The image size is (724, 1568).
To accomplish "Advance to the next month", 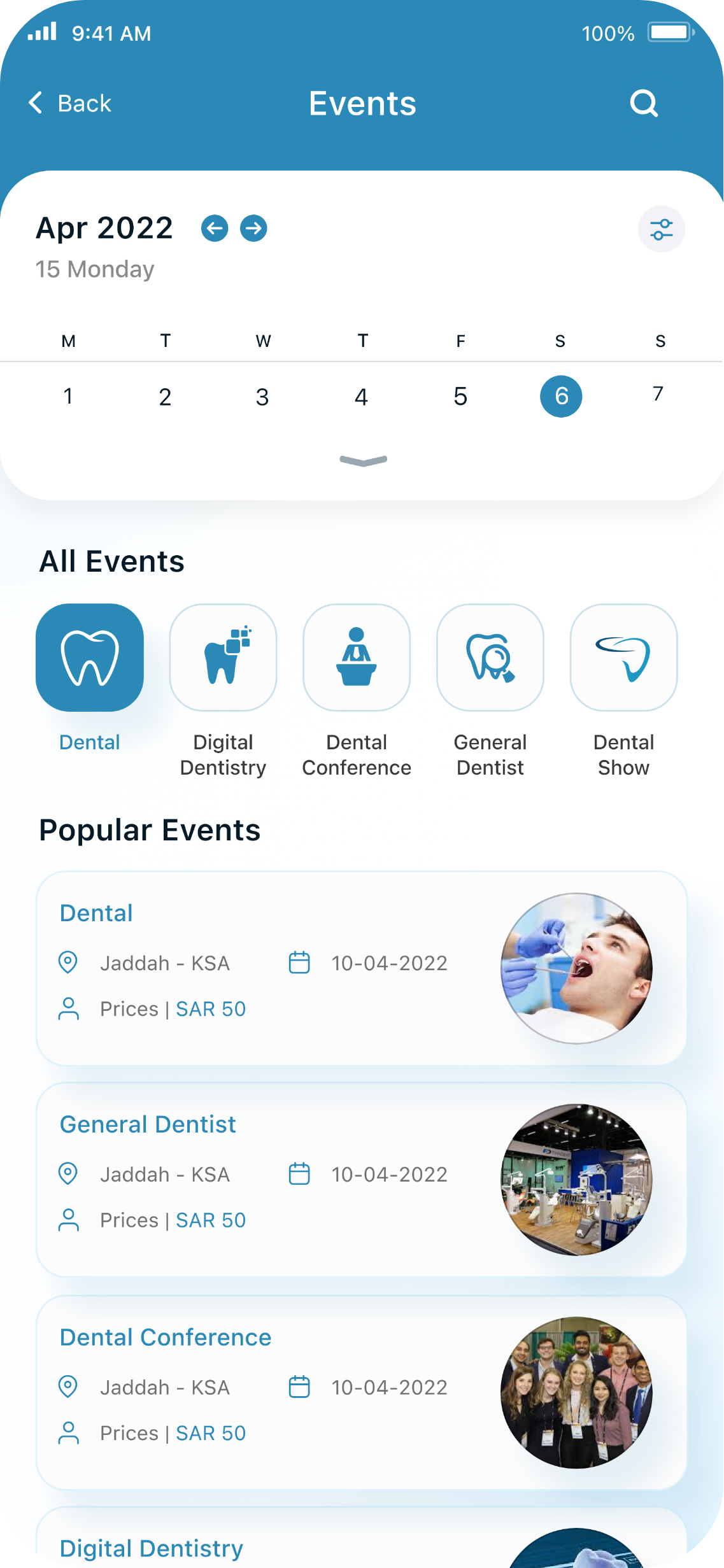I will click(x=253, y=229).
